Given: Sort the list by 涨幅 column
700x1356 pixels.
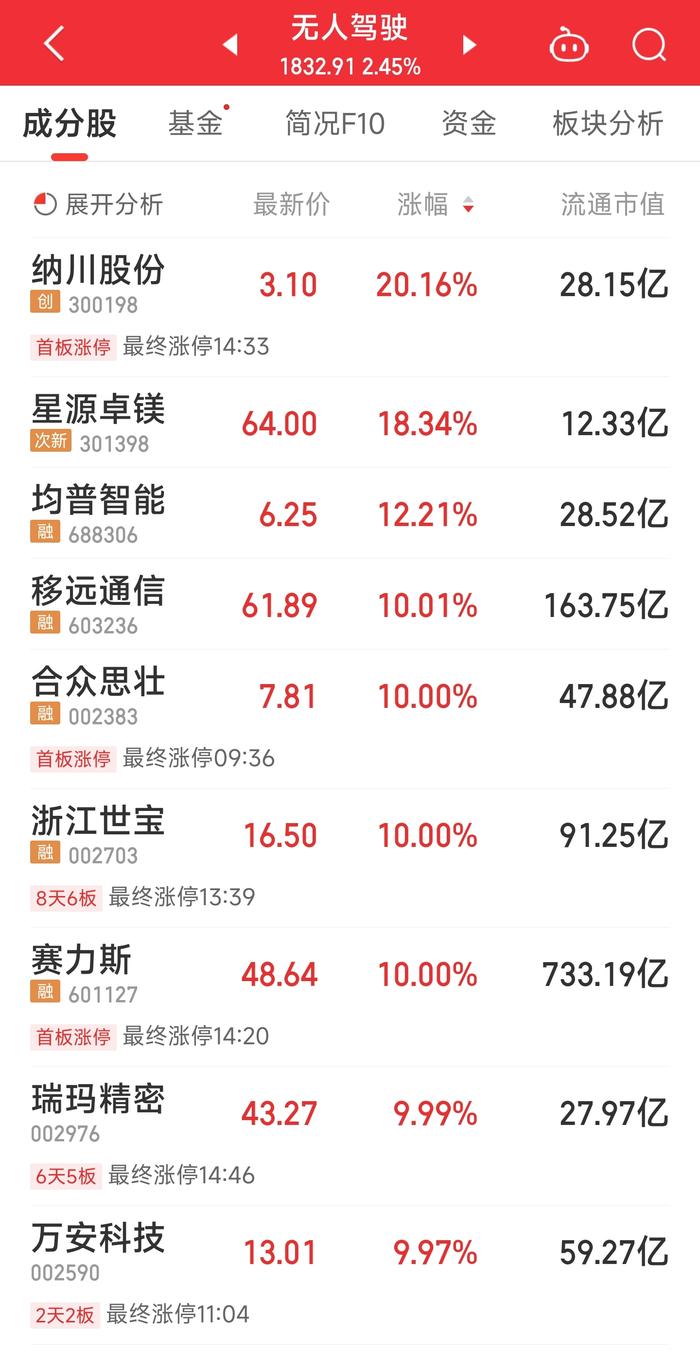Looking at the screenshot, I should 435,205.
